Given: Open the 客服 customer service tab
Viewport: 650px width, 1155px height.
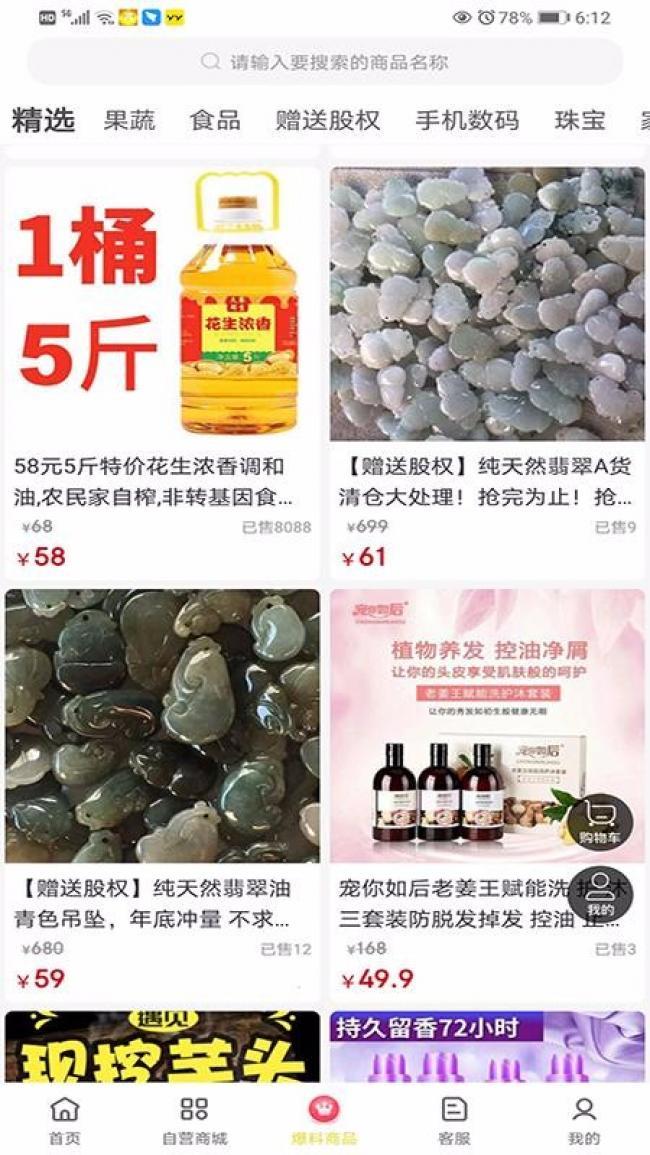Looking at the screenshot, I should (454, 1120).
